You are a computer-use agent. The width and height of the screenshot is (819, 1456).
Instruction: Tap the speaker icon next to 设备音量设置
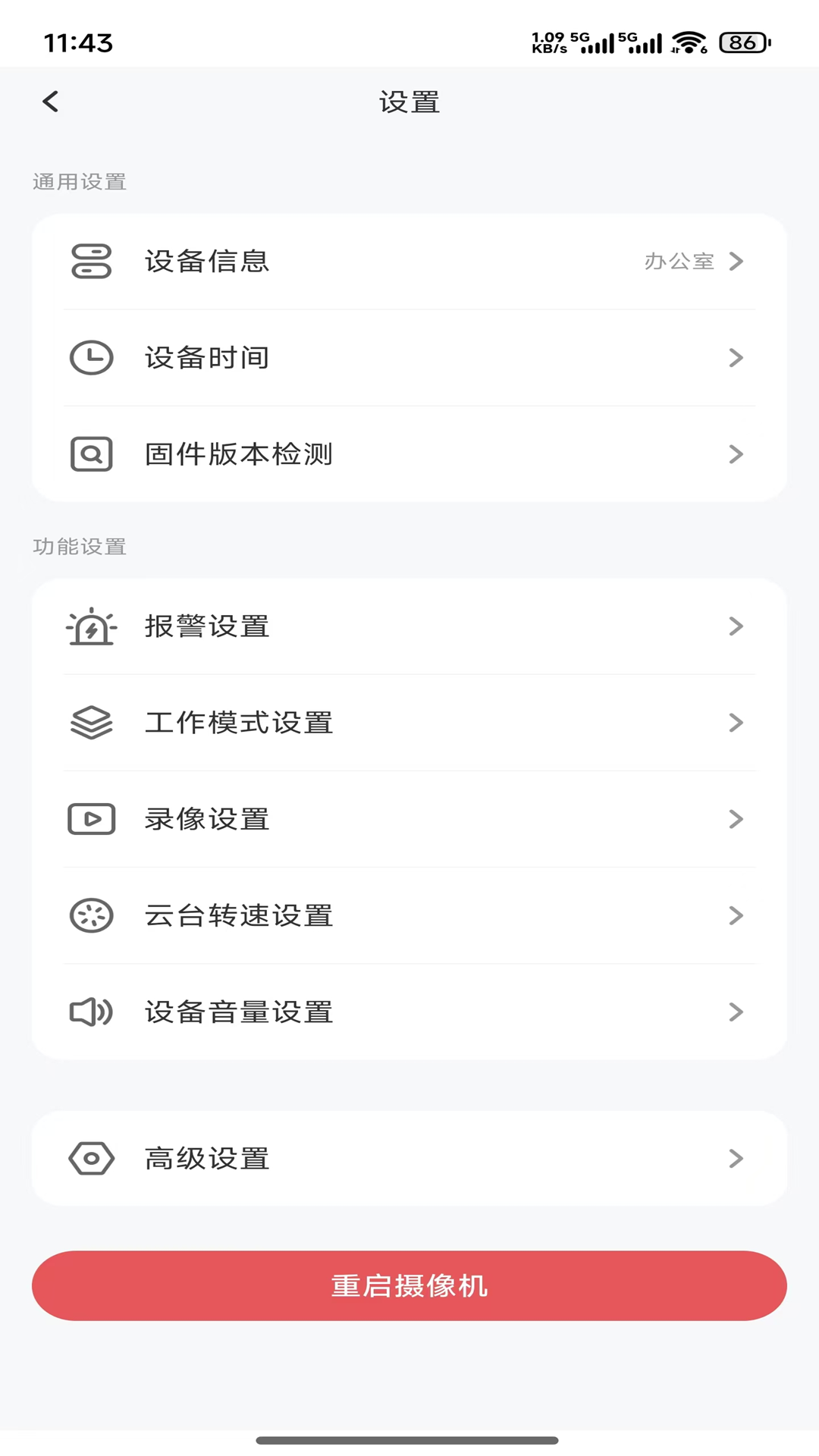[x=91, y=1012]
